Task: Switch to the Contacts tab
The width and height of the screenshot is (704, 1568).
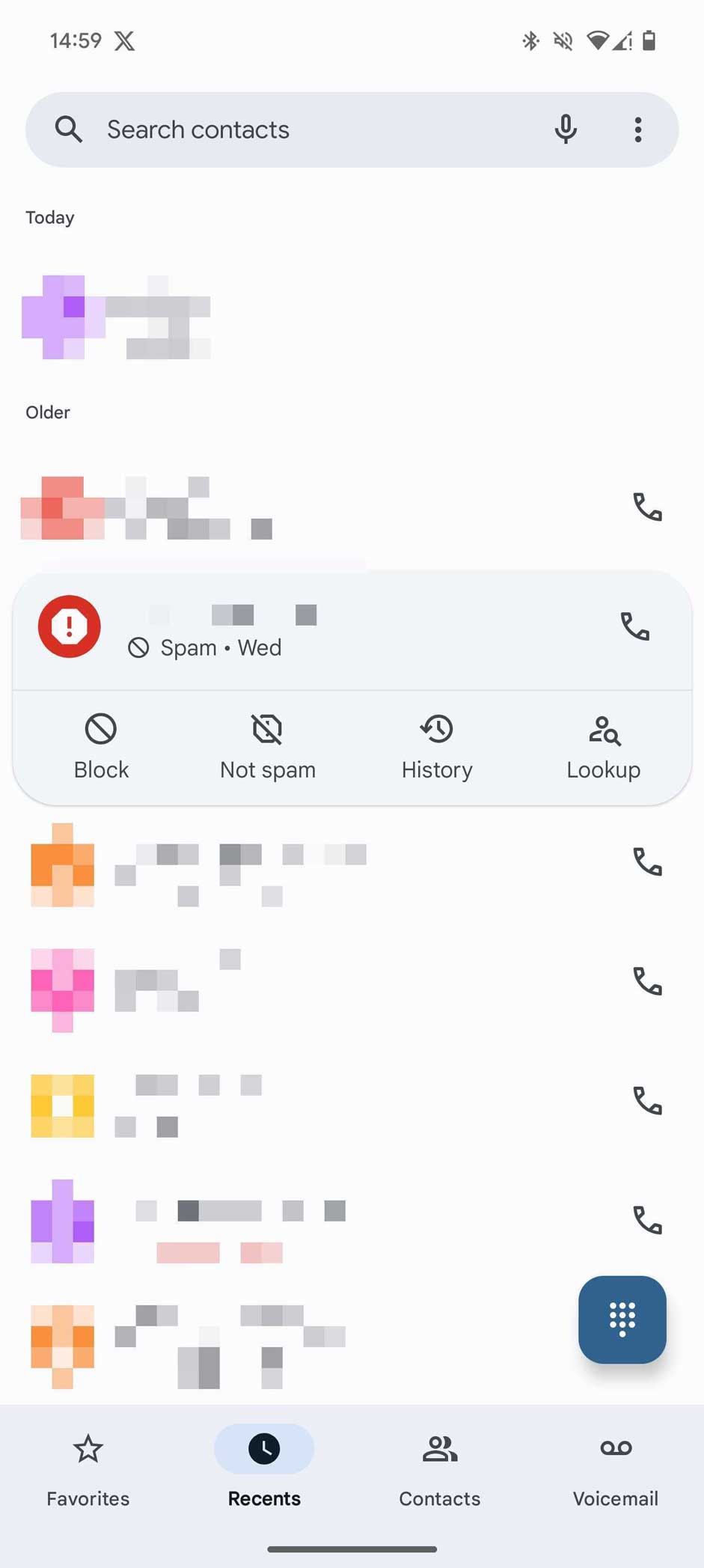Action: 439,1467
